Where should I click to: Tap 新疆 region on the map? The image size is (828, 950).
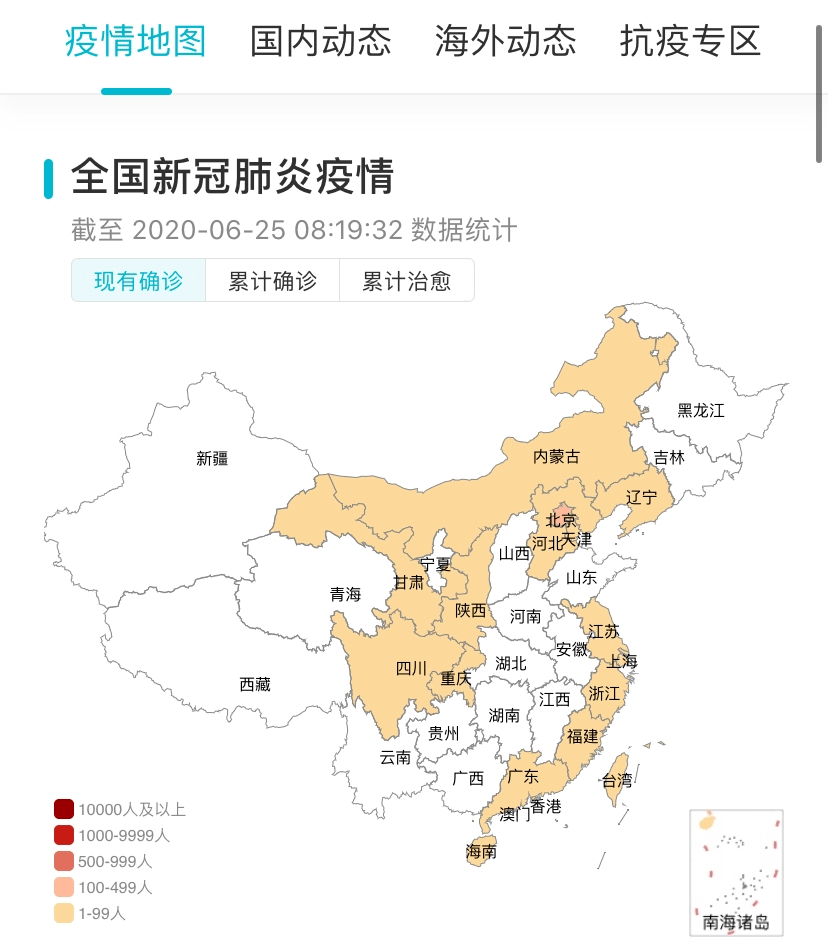tap(212, 458)
